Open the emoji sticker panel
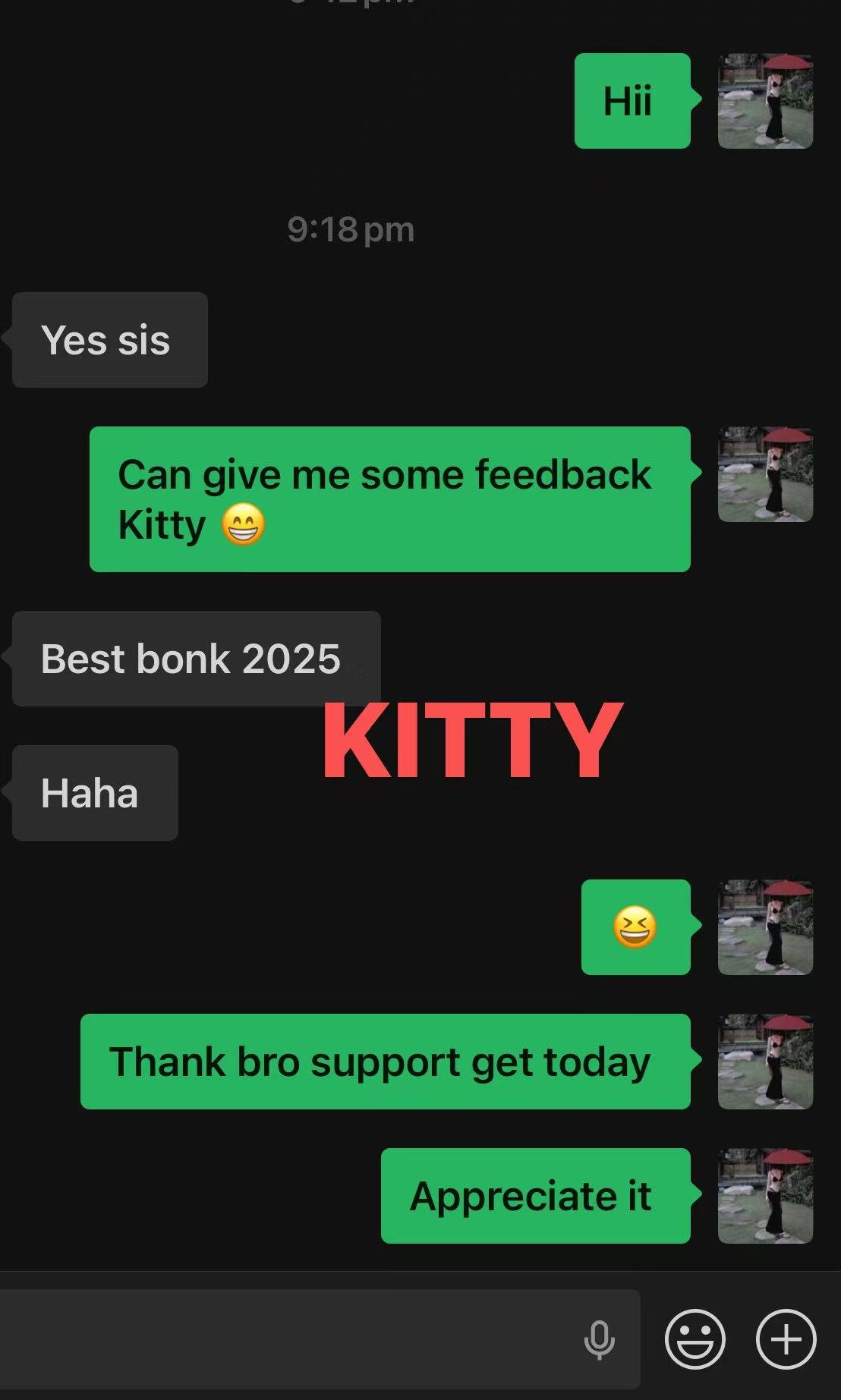 695,1339
